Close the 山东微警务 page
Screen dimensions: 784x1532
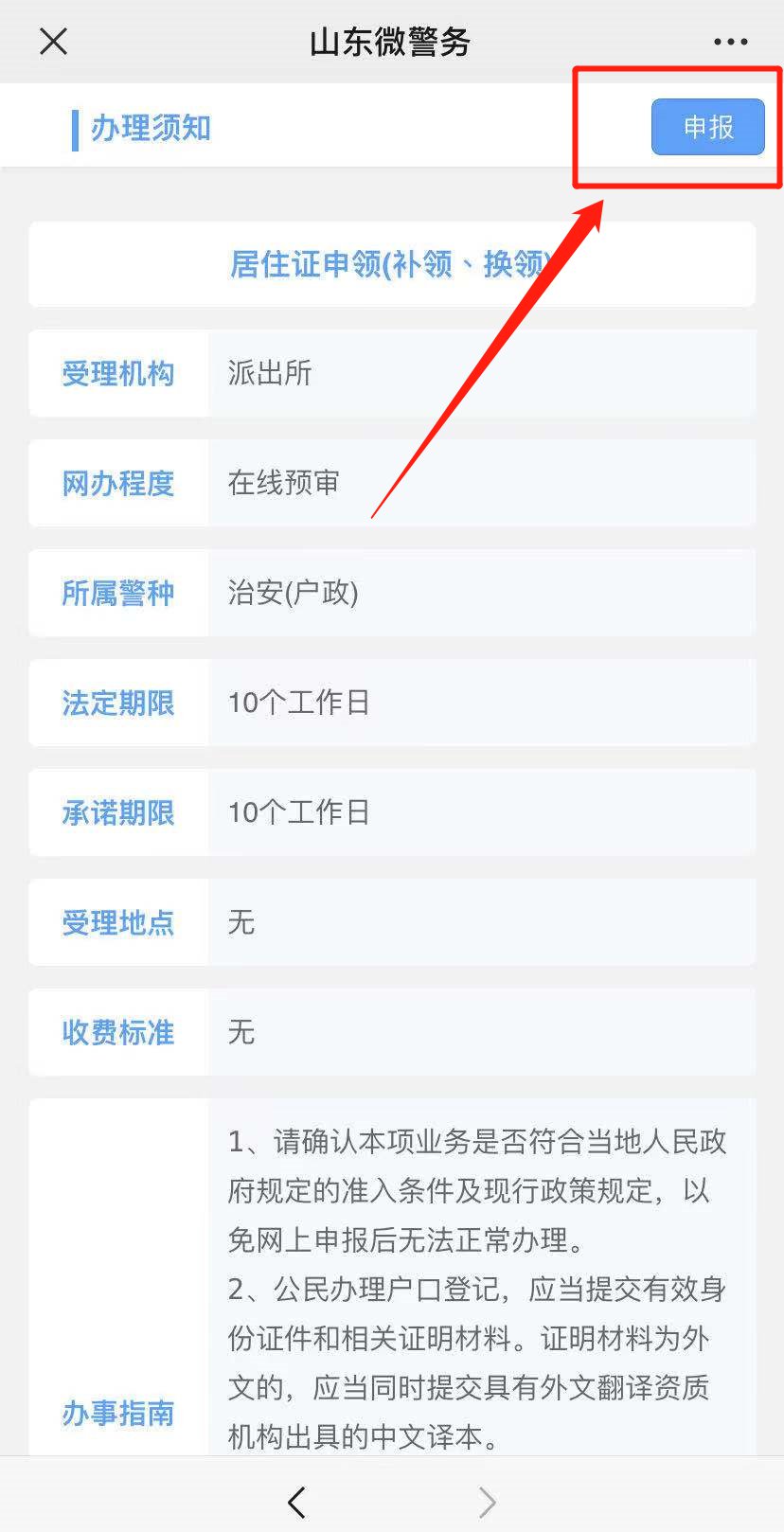[54, 42]
